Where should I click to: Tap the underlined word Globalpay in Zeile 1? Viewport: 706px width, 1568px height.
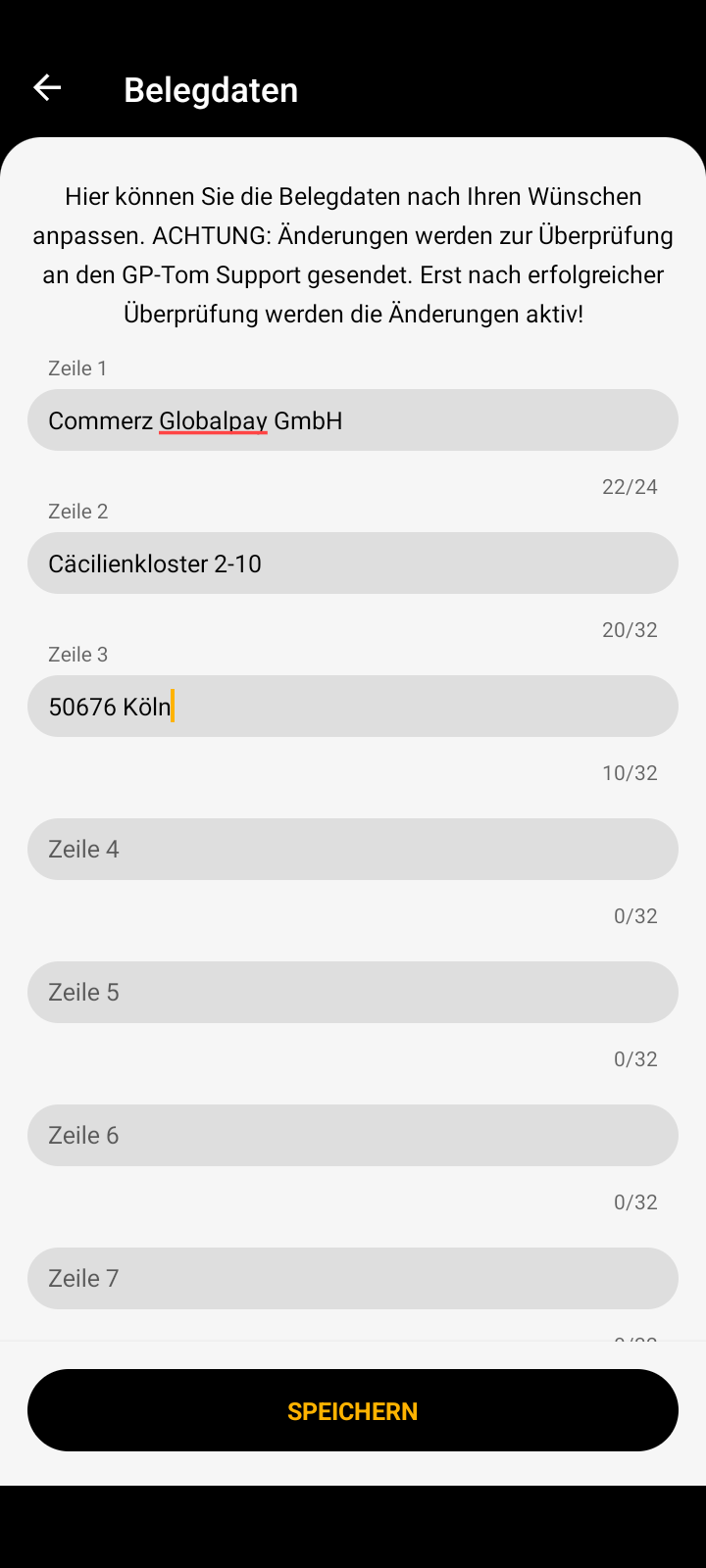213,419
